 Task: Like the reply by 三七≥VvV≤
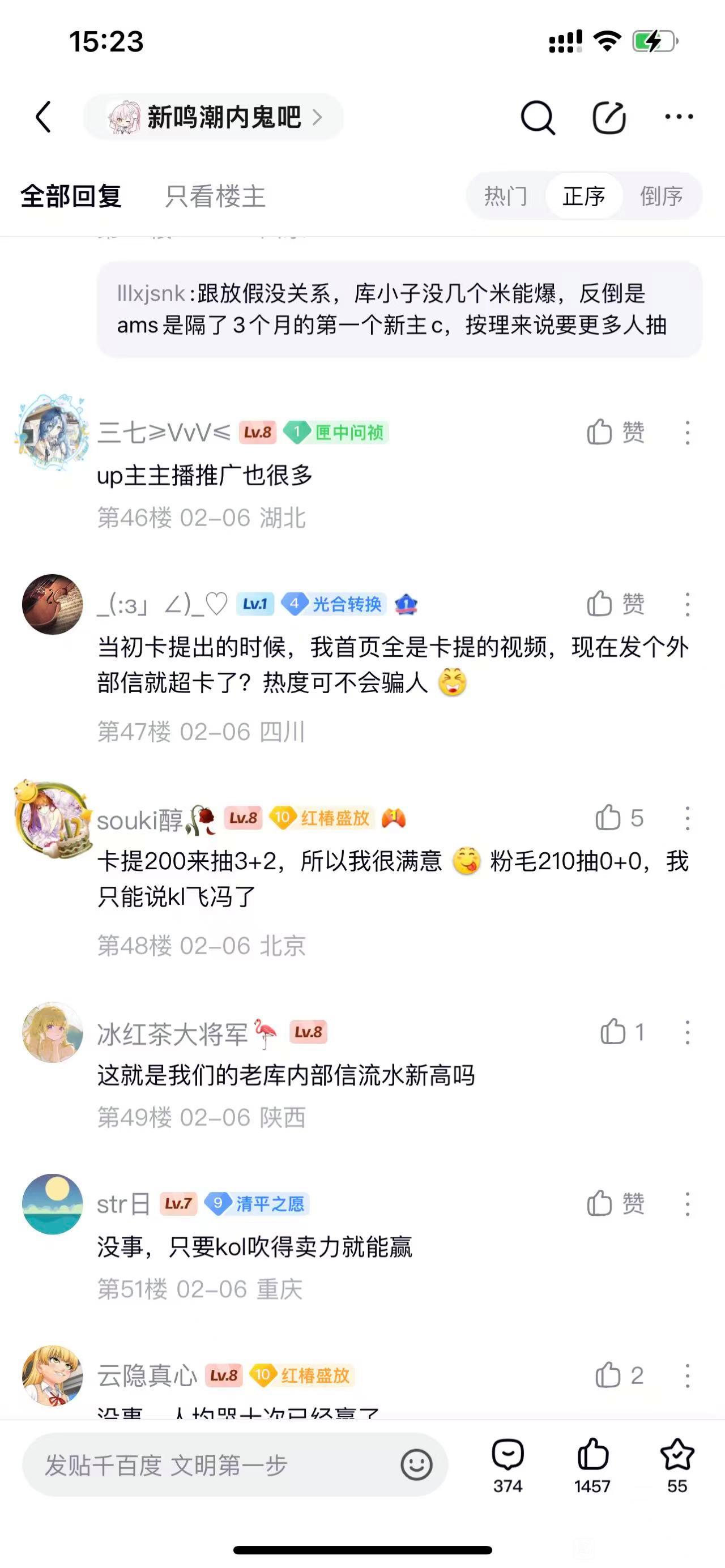click(x=615, y=433)
